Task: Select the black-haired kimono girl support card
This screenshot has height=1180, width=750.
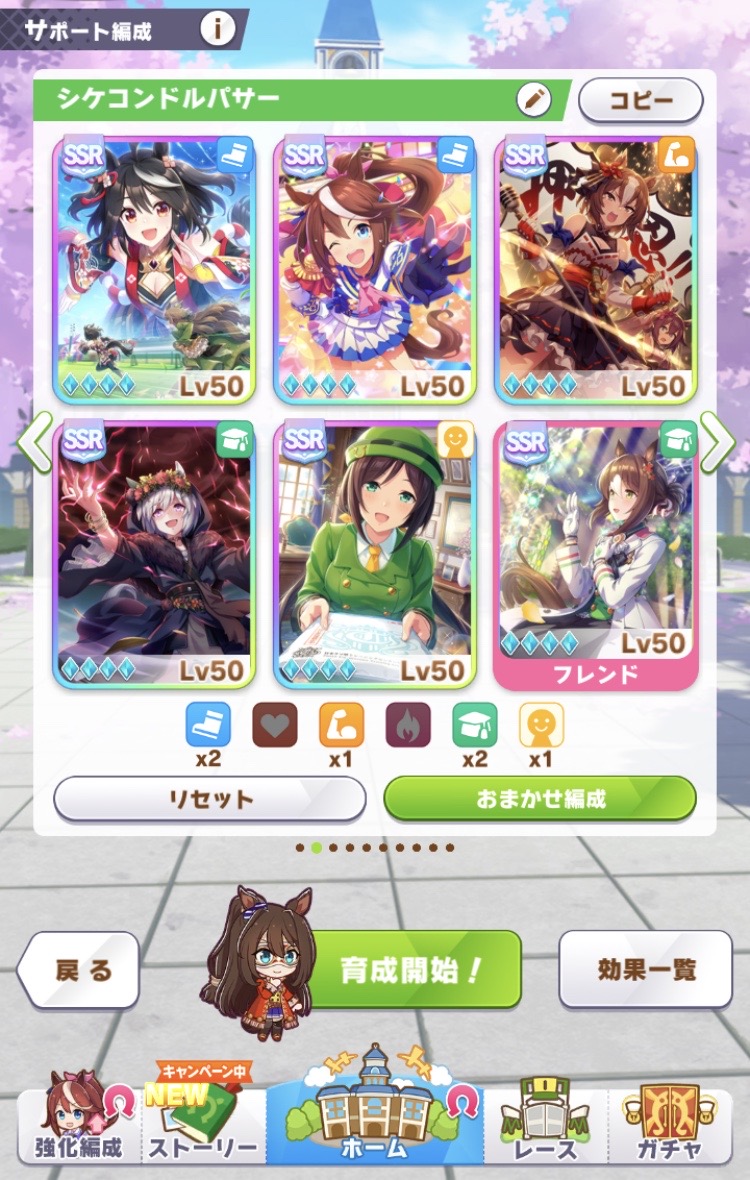Action: point(155,270)
